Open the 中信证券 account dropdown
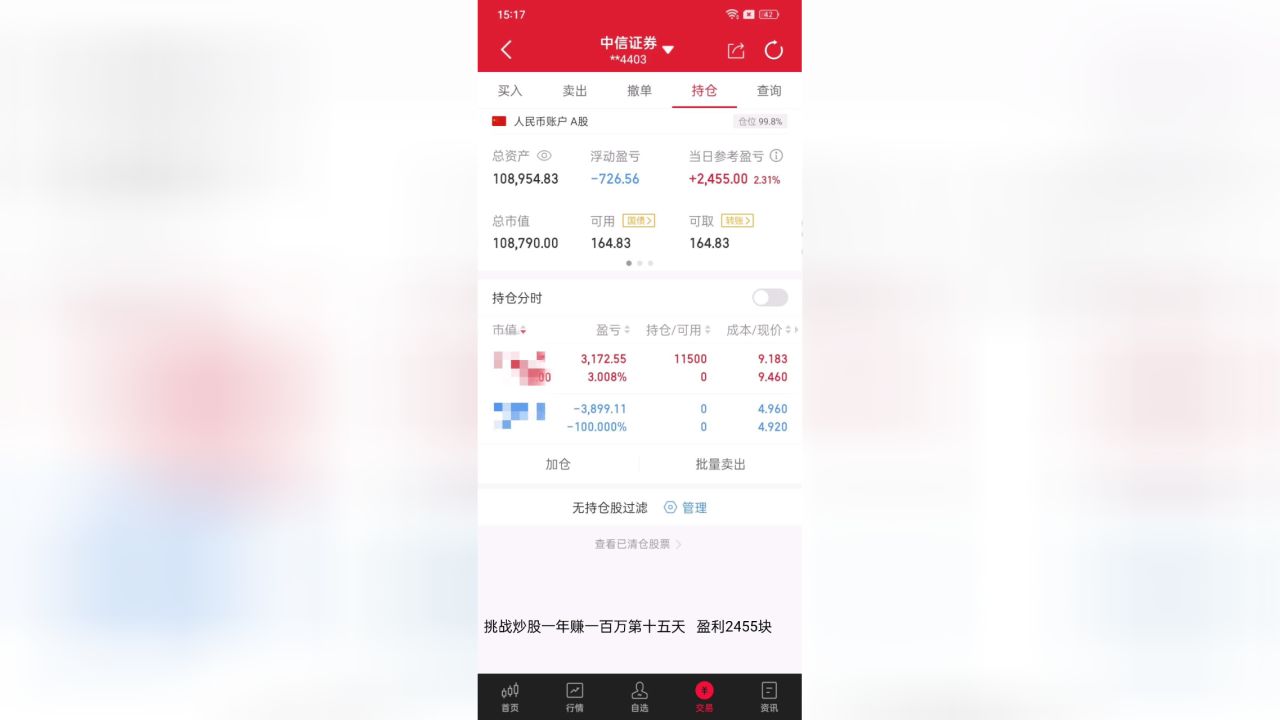The width and height of the screenshot is (1280, 720). (x=667, y=49)
